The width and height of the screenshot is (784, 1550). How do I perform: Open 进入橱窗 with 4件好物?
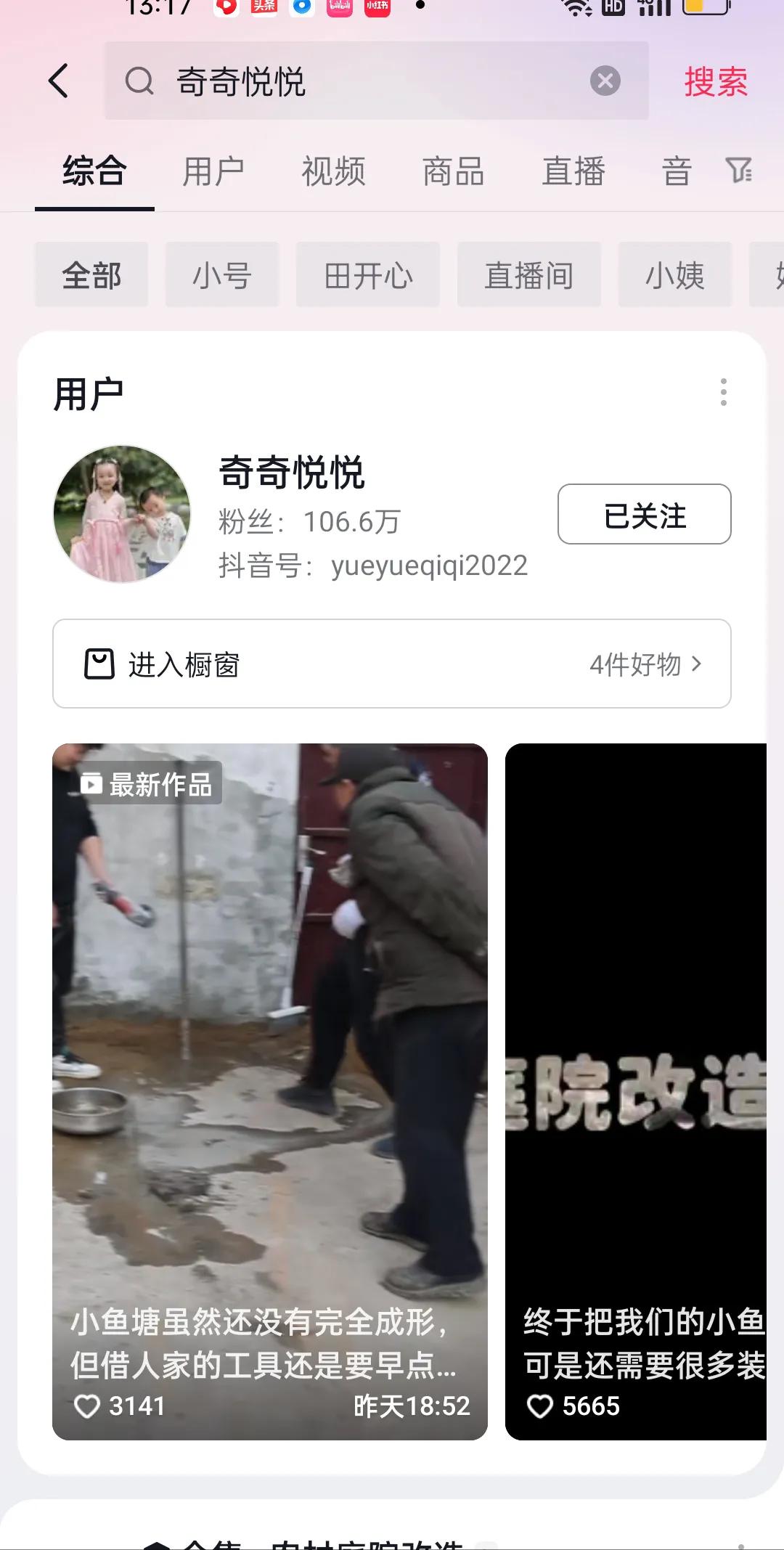coord(392,664)
